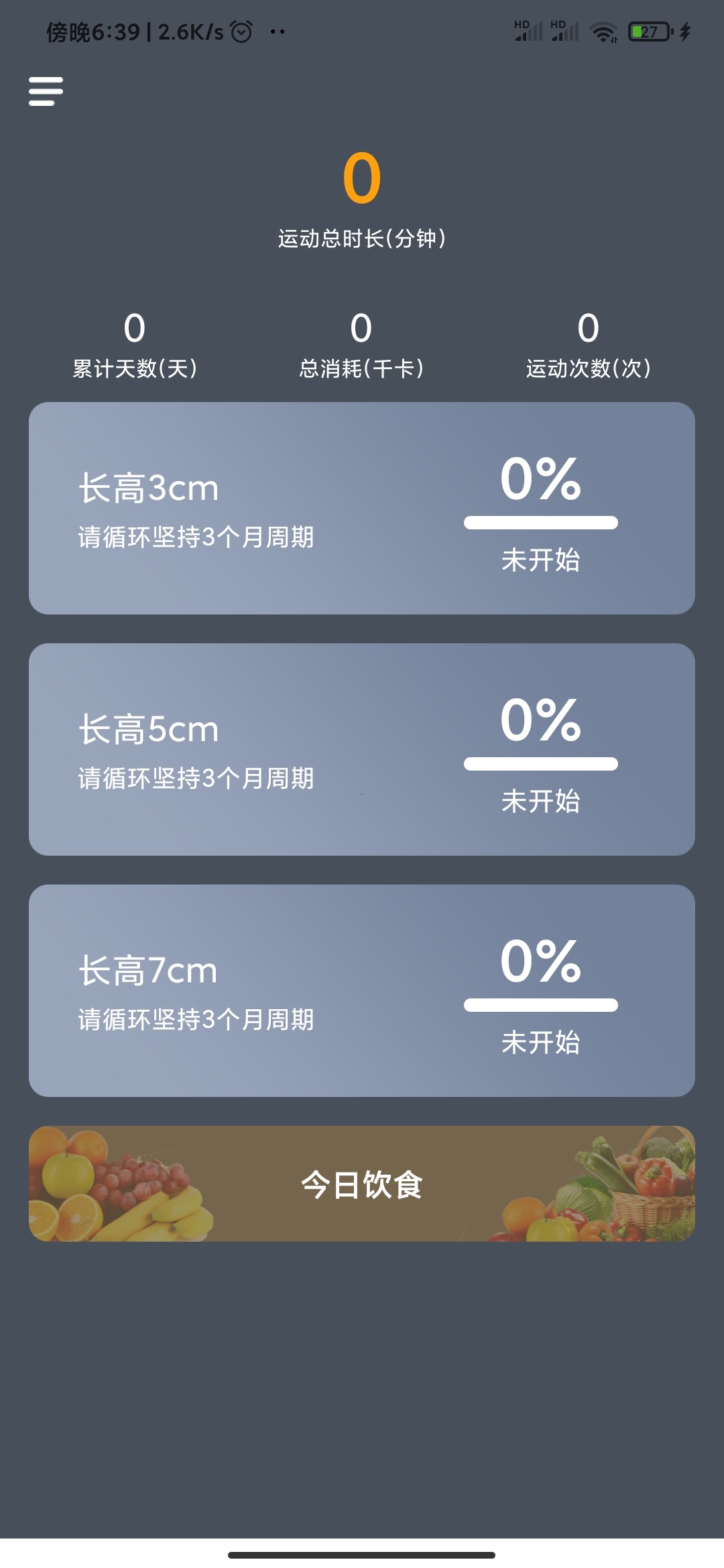This screenshot has height=1568, width=724.
Task: Start the 长高7cm plan card
Action: 361,990
